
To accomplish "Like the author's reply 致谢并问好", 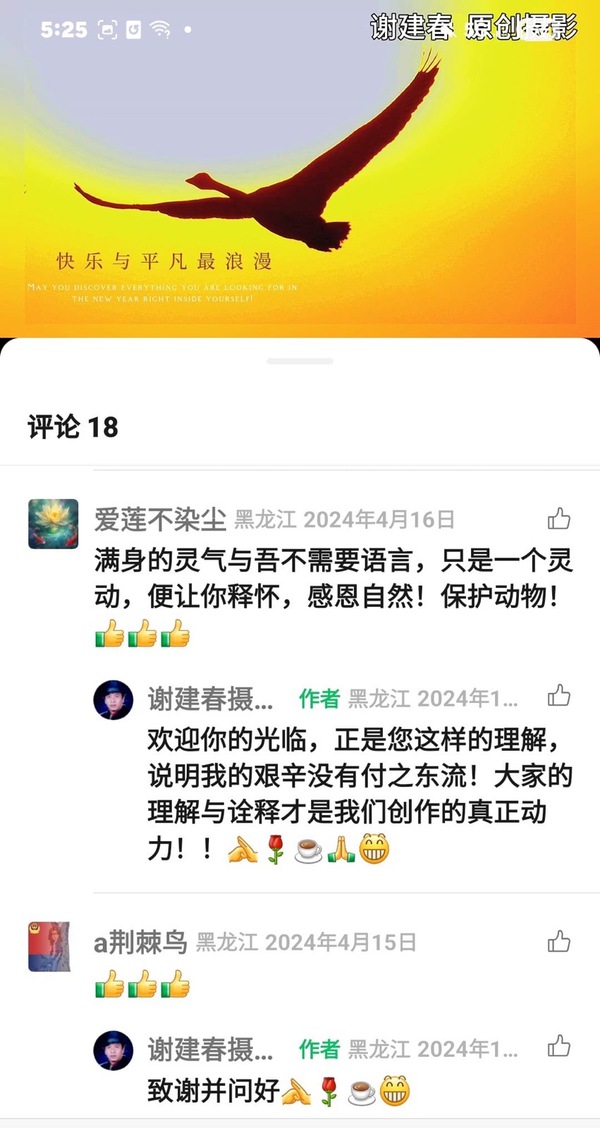I will point(559,1047).
